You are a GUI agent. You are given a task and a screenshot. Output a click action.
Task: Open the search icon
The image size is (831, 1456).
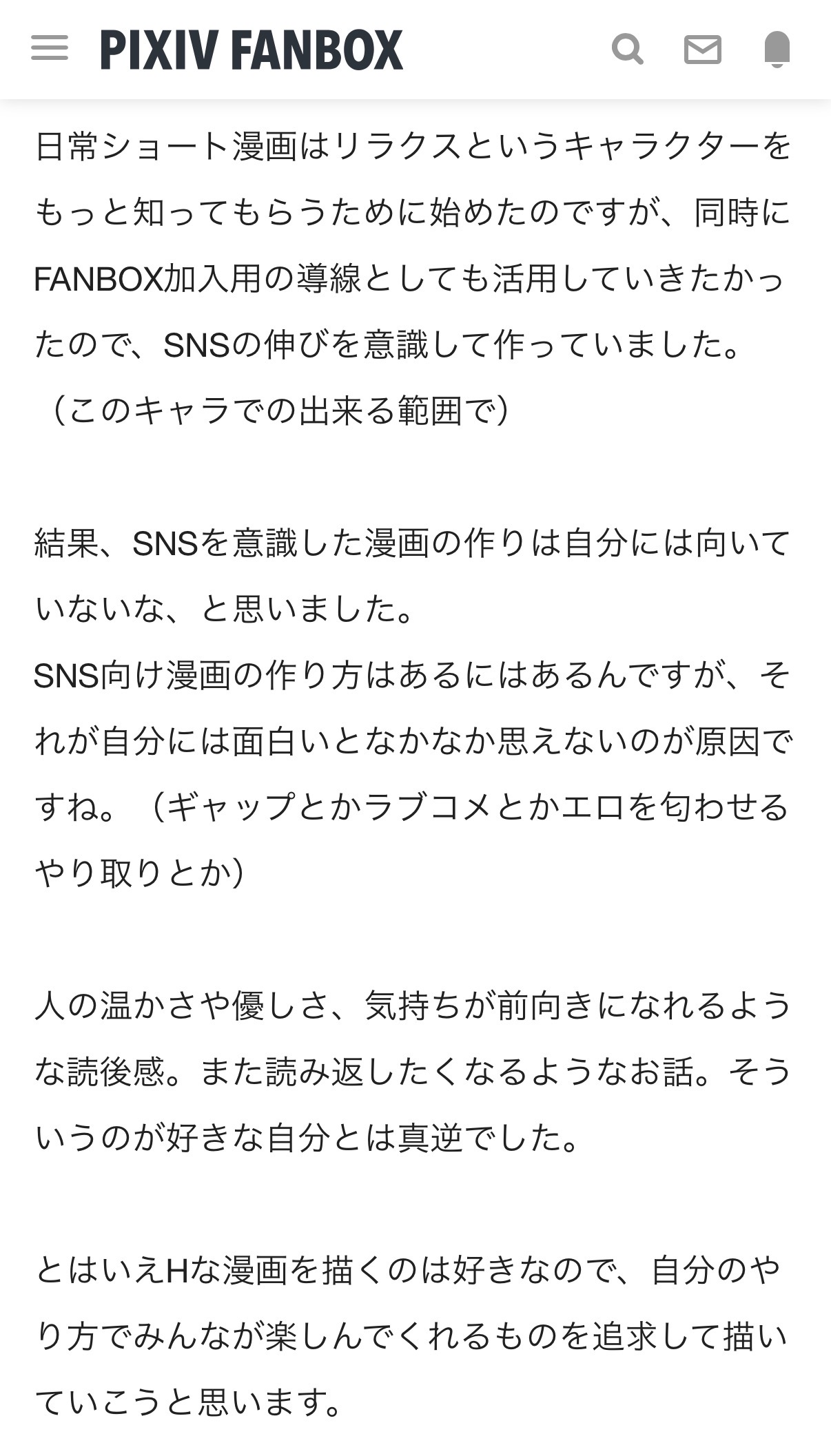coord(627,49)
